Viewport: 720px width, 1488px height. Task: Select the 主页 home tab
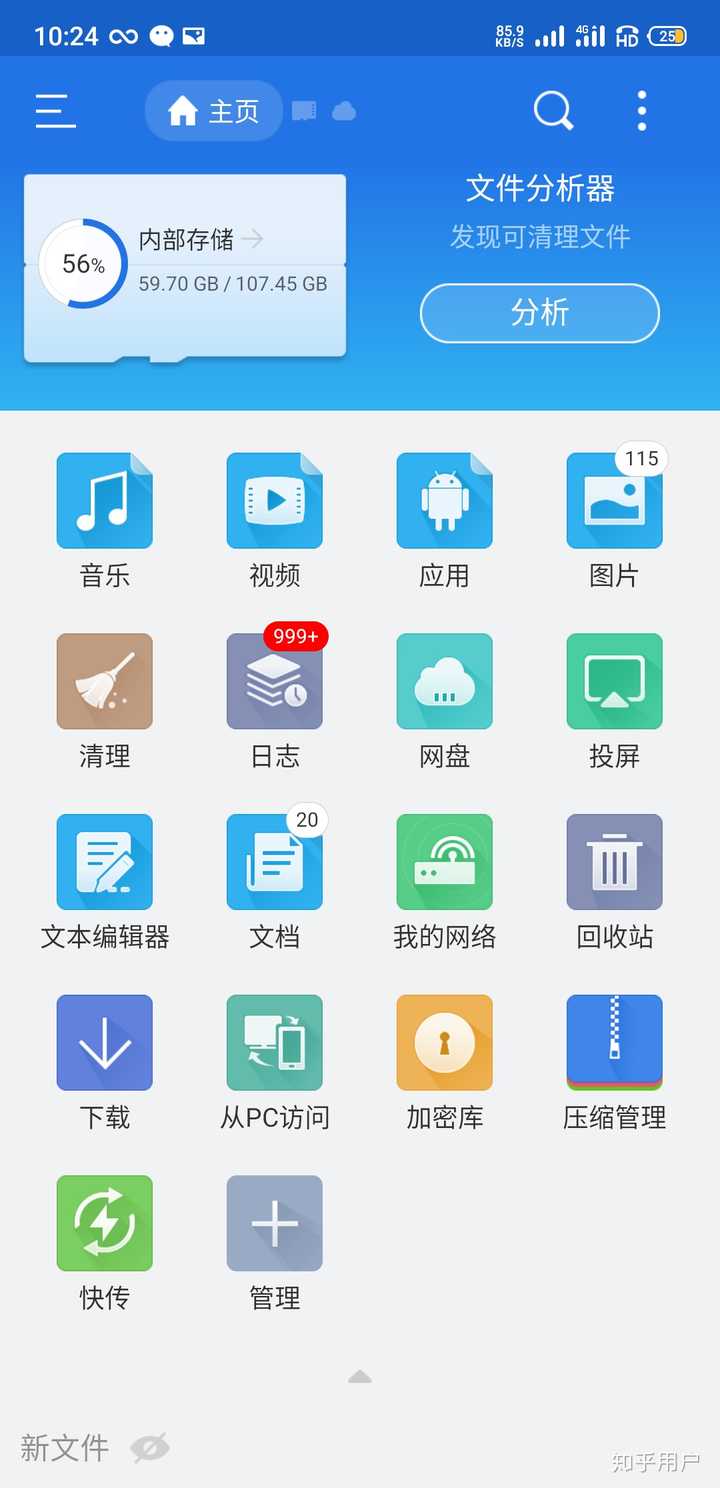click(214, 111)
